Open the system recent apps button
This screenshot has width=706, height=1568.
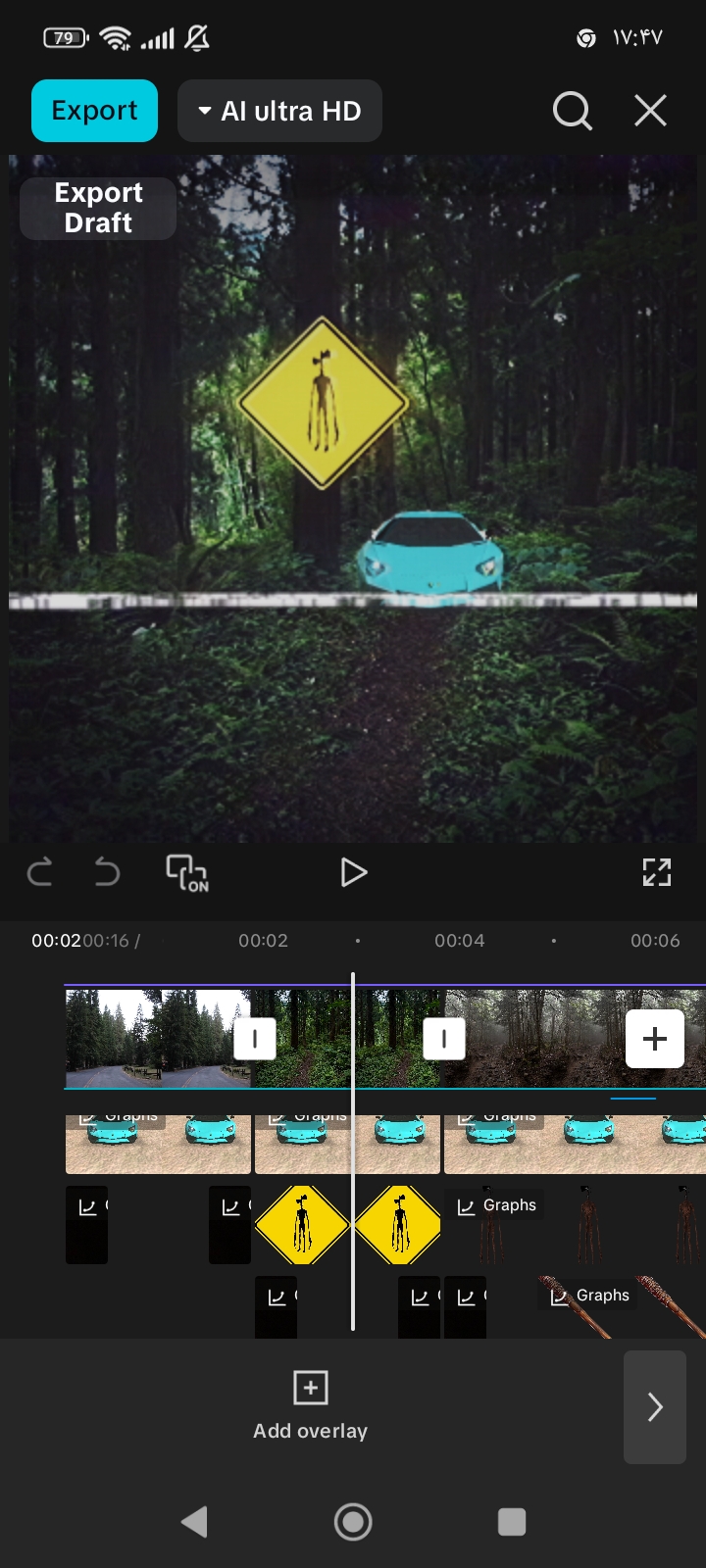[x=512, y=1521]
